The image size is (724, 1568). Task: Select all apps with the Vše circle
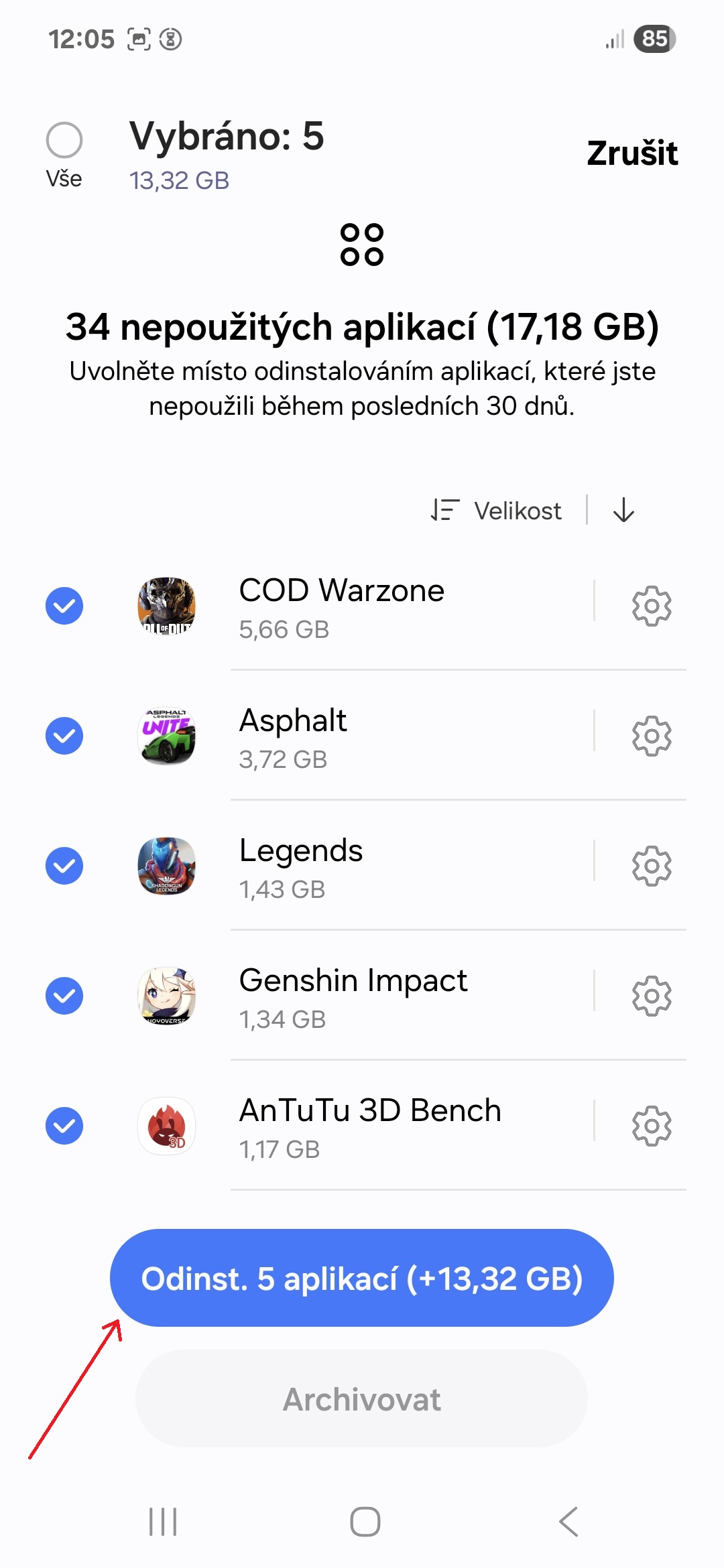coord(64,140)
